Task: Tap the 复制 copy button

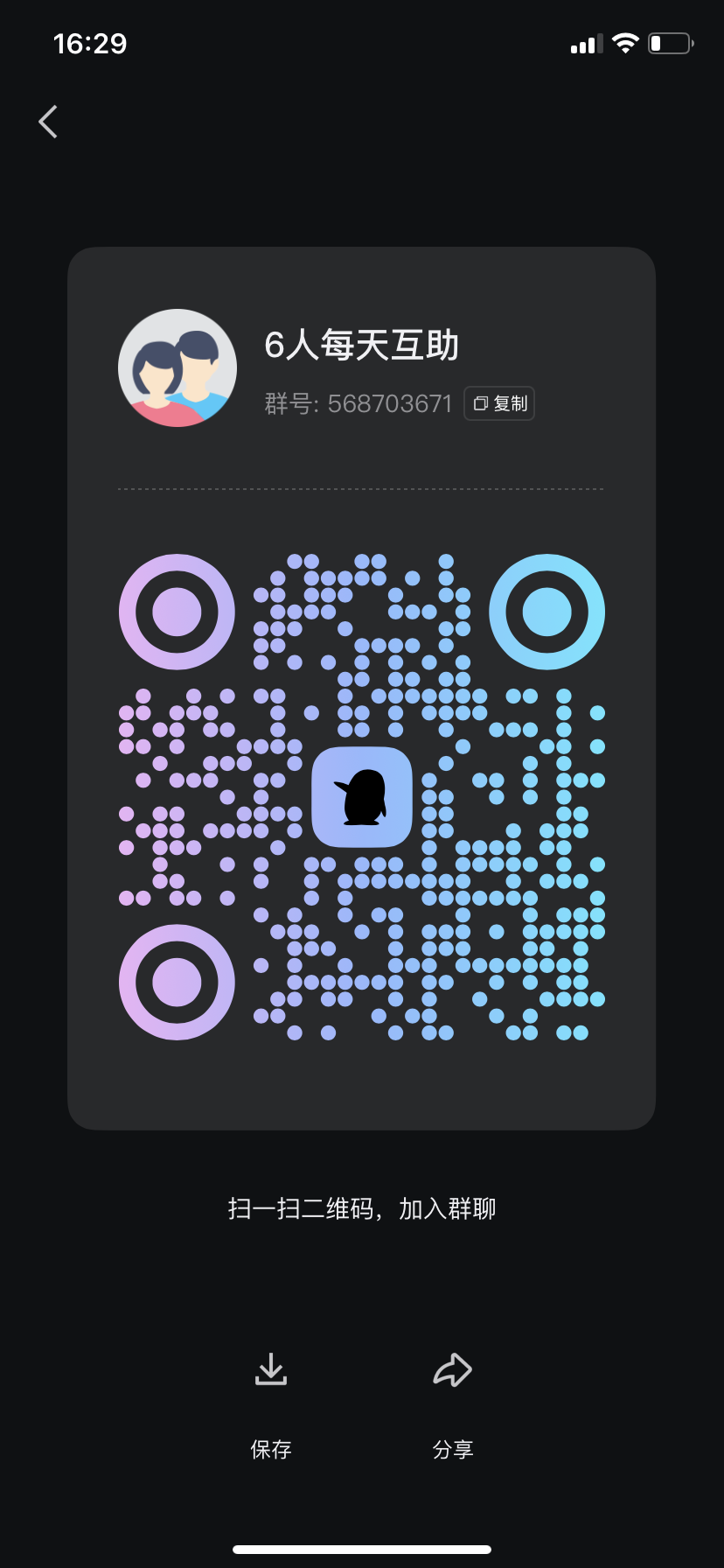Action: coord(498,403)
